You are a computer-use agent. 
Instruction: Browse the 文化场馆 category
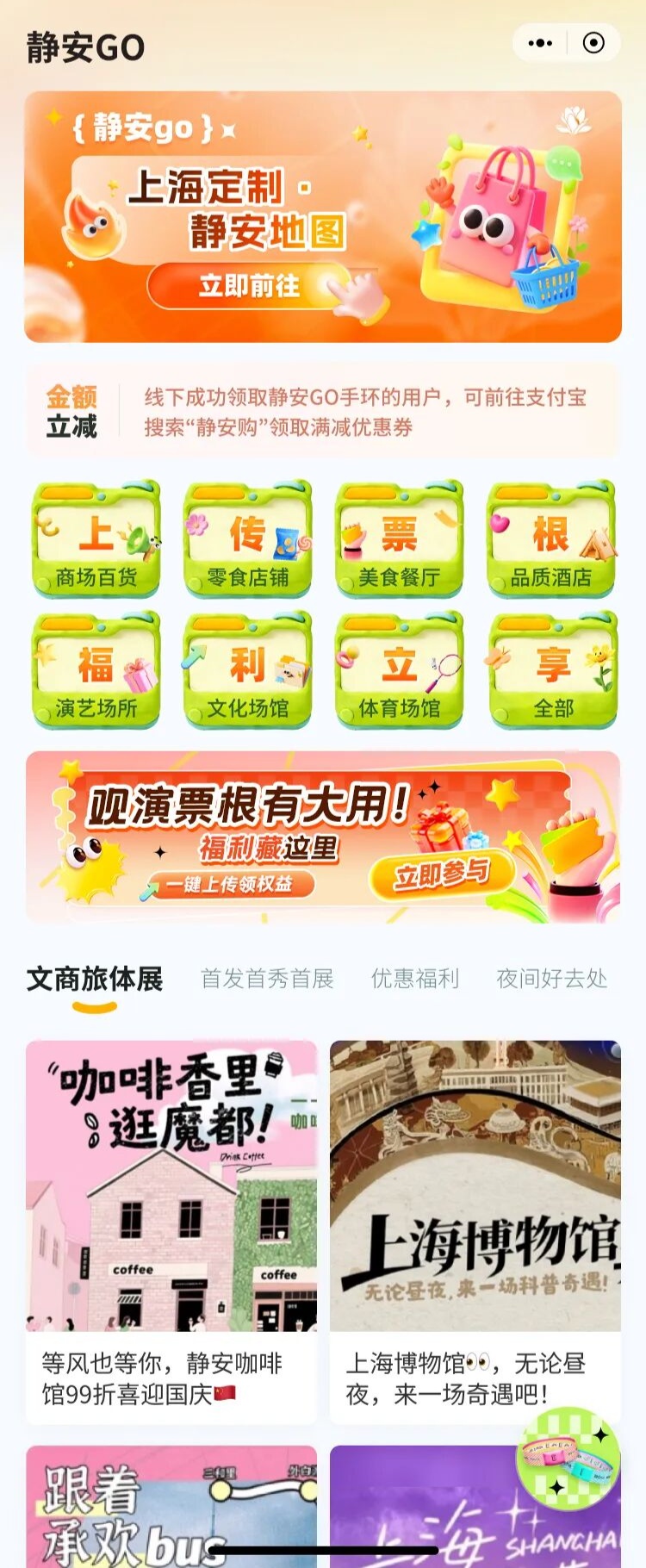pyautogui.click(x=248, y=670)
